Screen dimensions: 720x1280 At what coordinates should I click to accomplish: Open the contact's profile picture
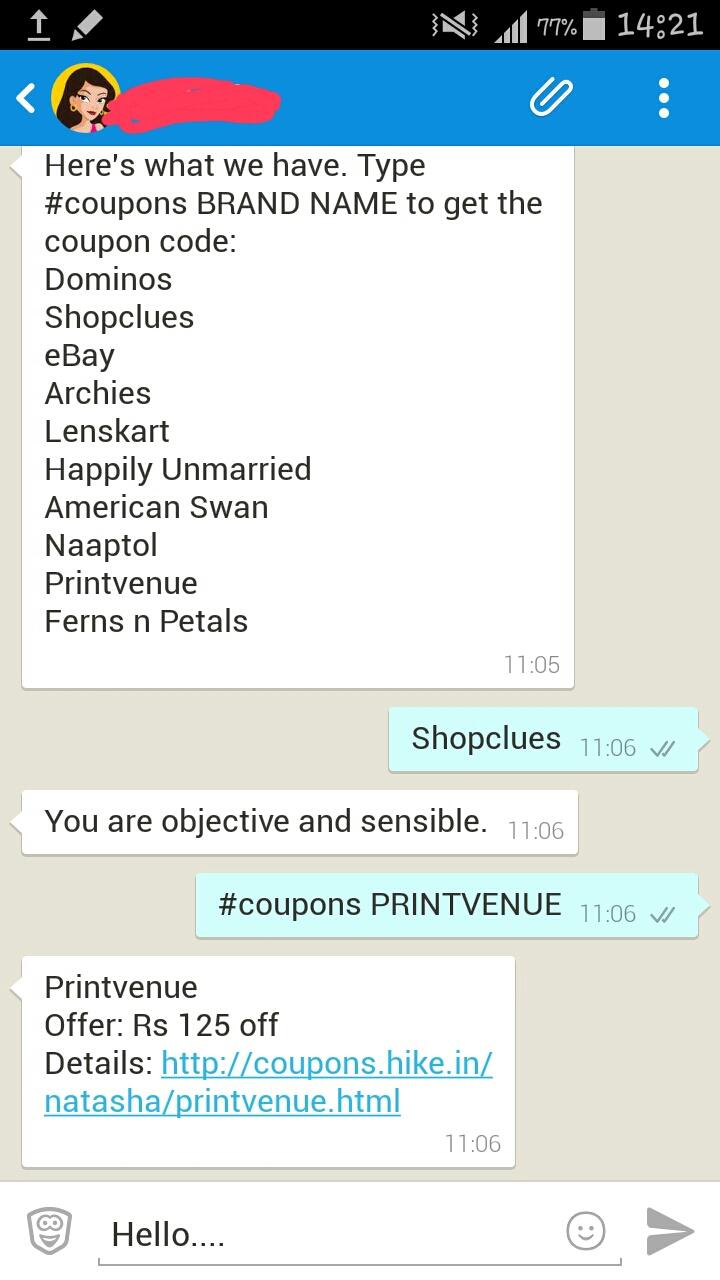[85, 98]
